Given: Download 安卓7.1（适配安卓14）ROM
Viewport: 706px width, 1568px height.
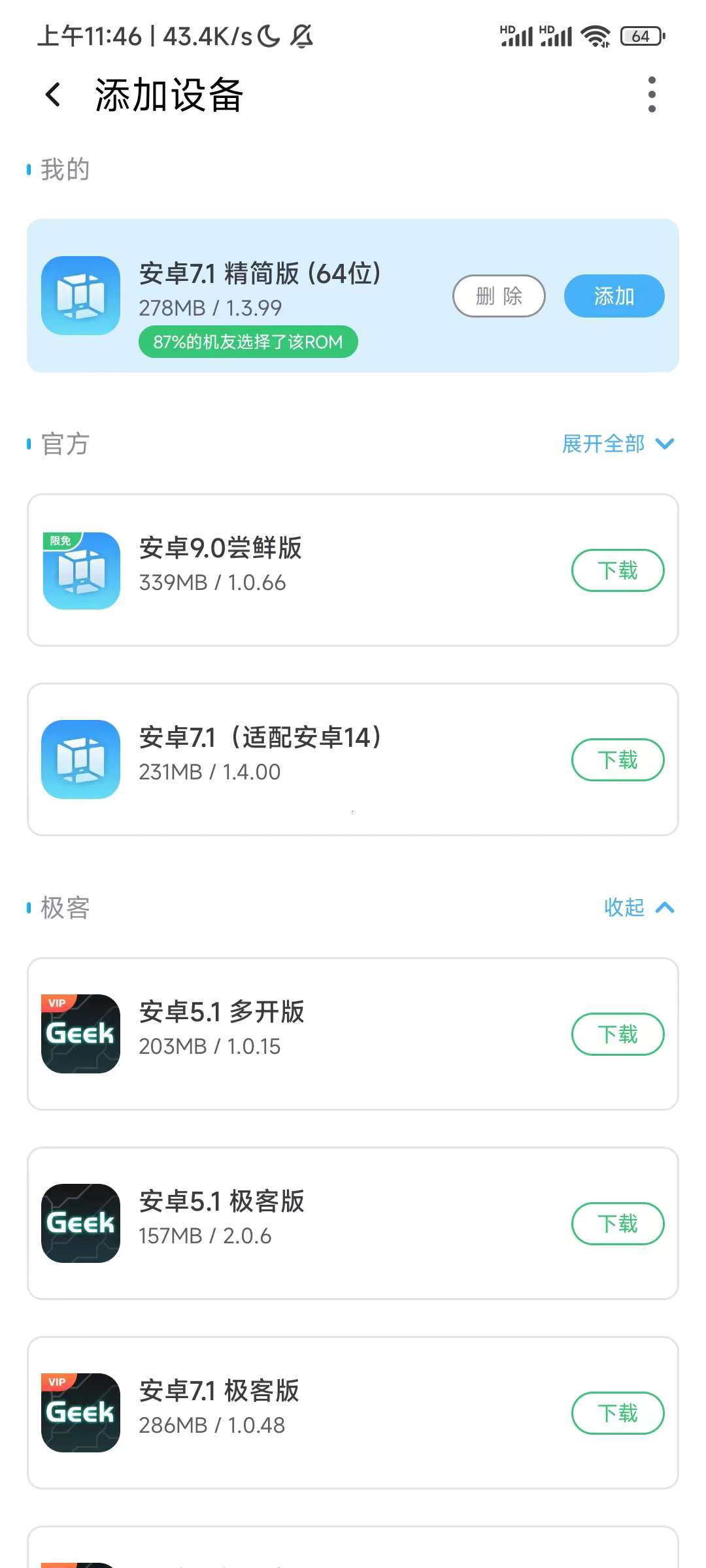Looking at the screenshot, I should point(617,760).
